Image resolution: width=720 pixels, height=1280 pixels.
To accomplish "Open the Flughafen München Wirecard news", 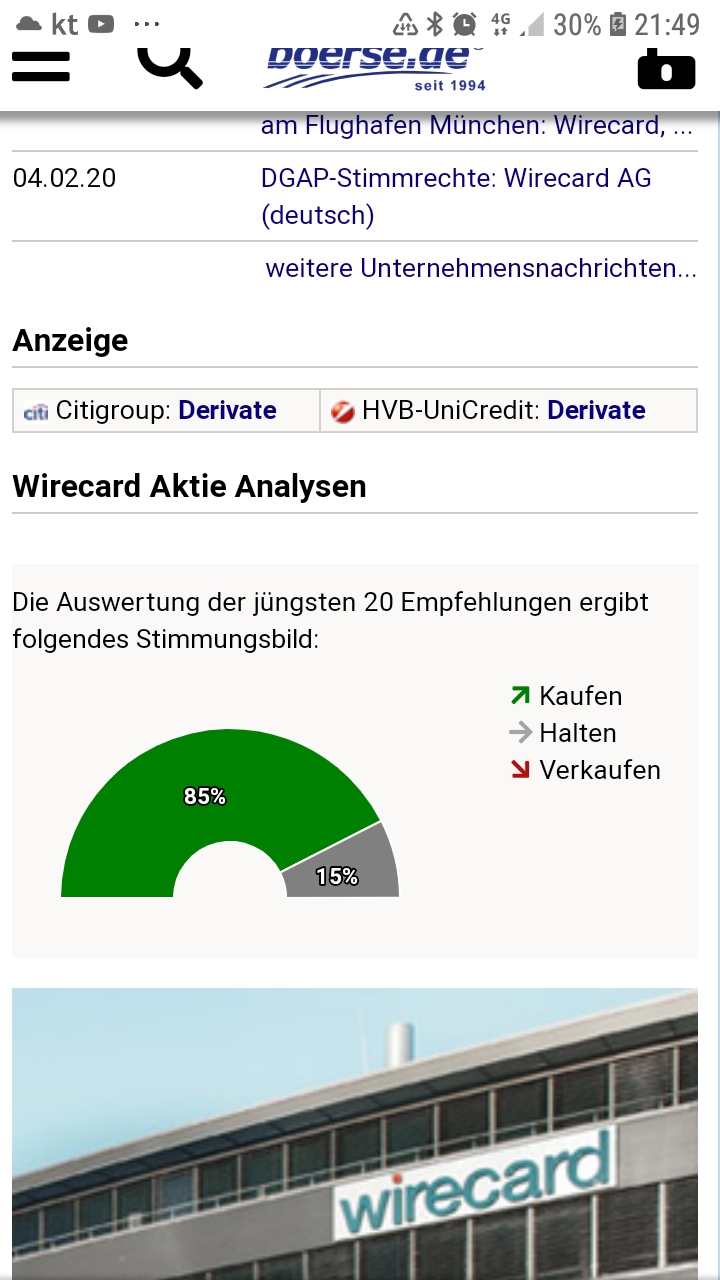I will [476, 126].
